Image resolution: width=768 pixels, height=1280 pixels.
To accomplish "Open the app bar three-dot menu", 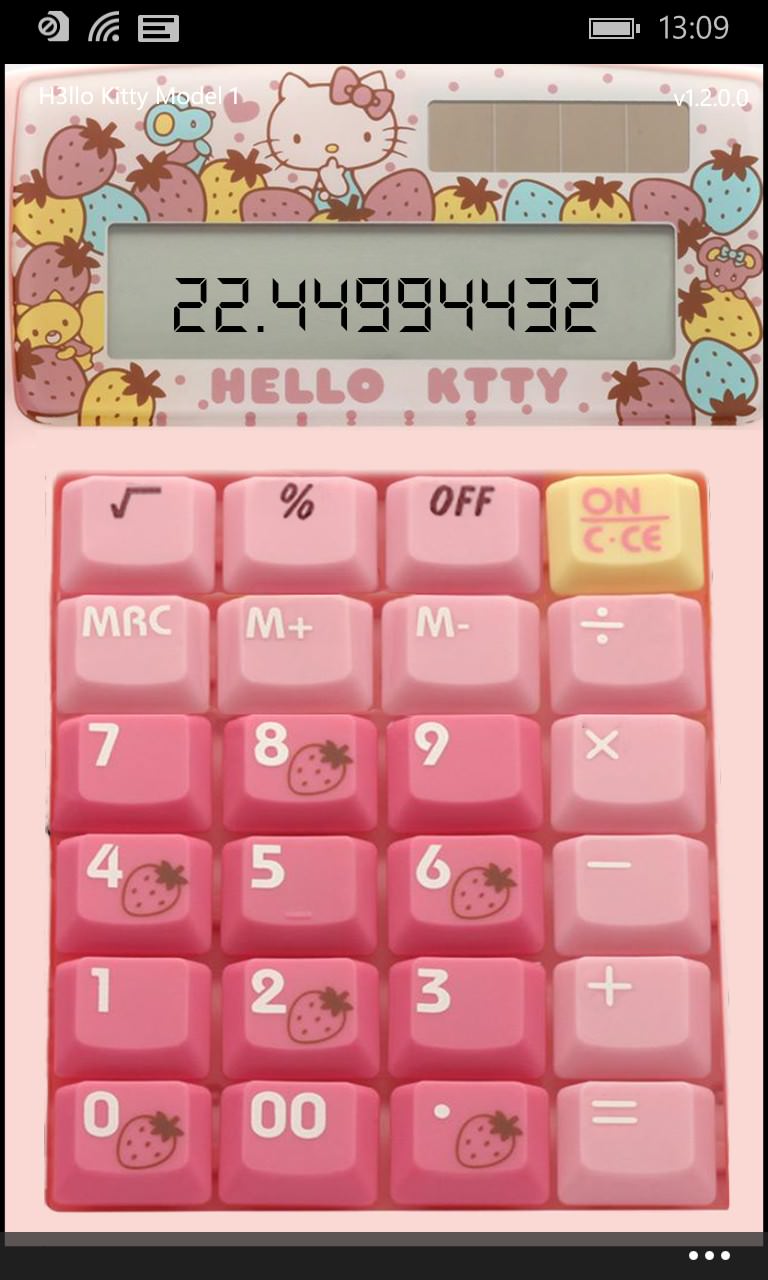I will point(710,1256).
